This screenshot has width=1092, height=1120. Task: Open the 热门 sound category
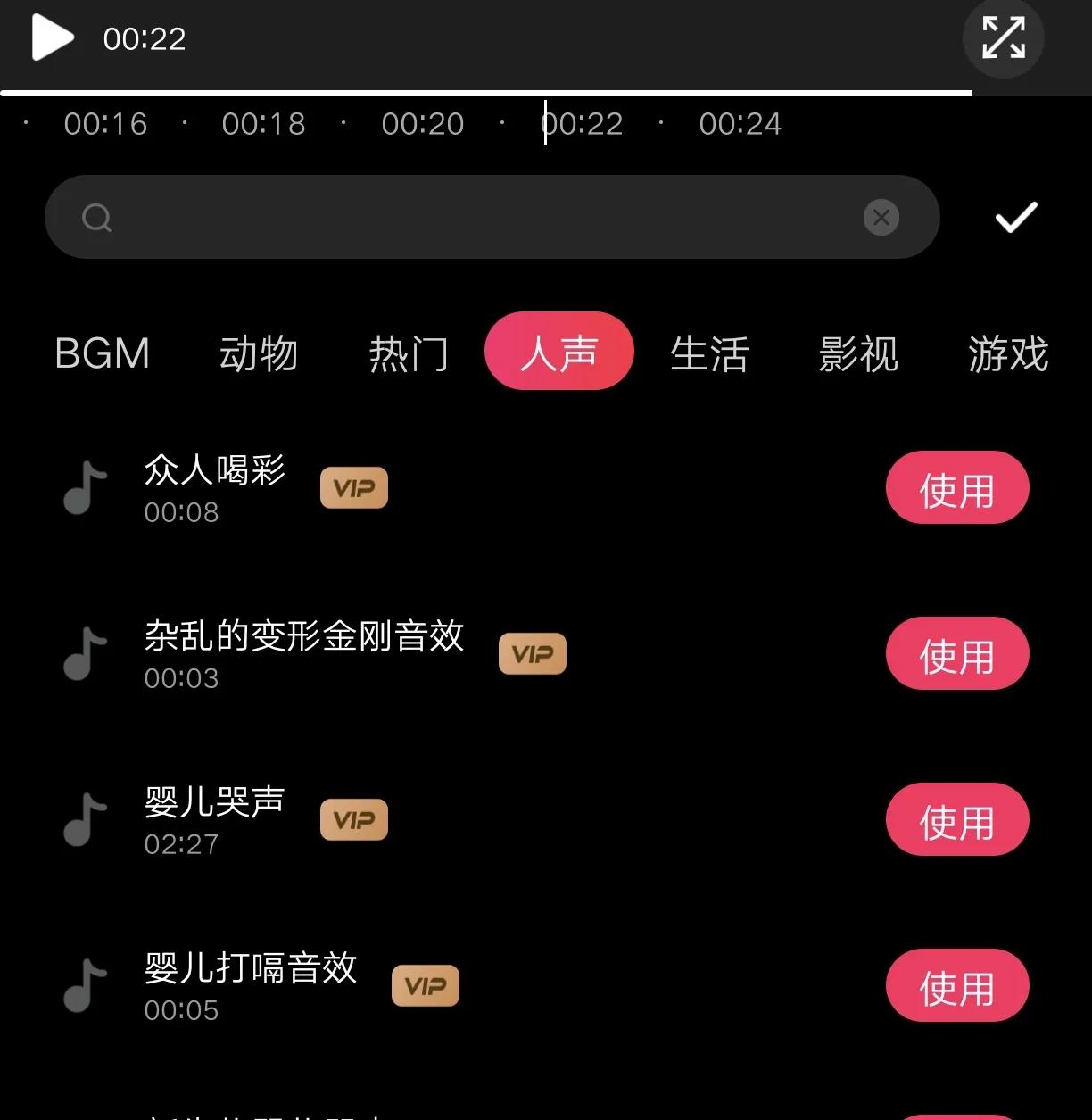tap(409, 353)
